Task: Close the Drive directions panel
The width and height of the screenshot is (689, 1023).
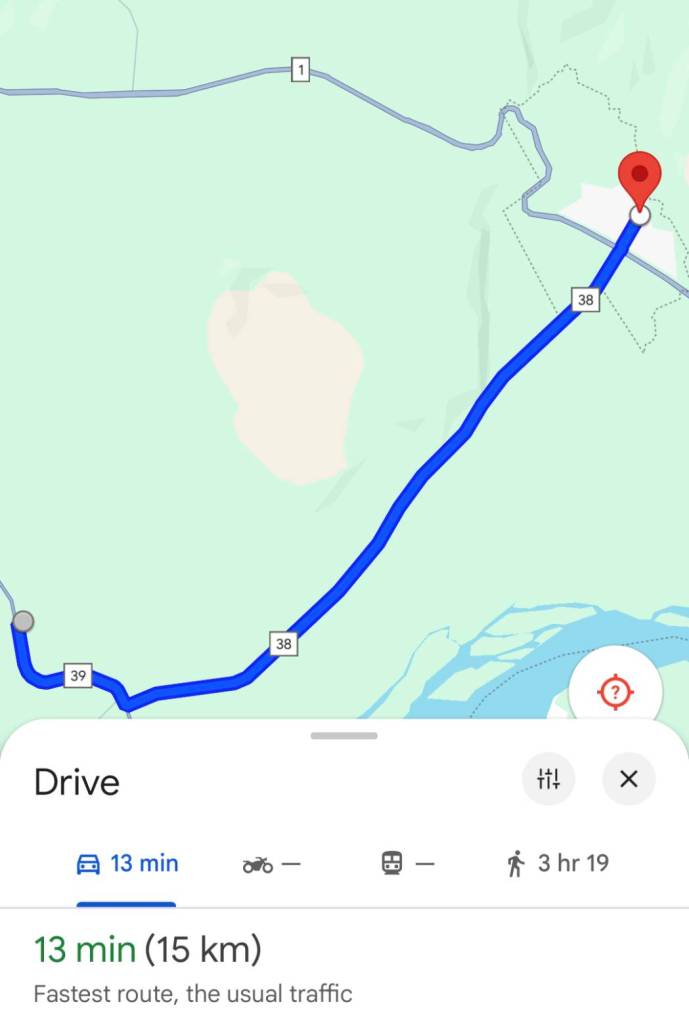Action: click(x=629, y=779)
